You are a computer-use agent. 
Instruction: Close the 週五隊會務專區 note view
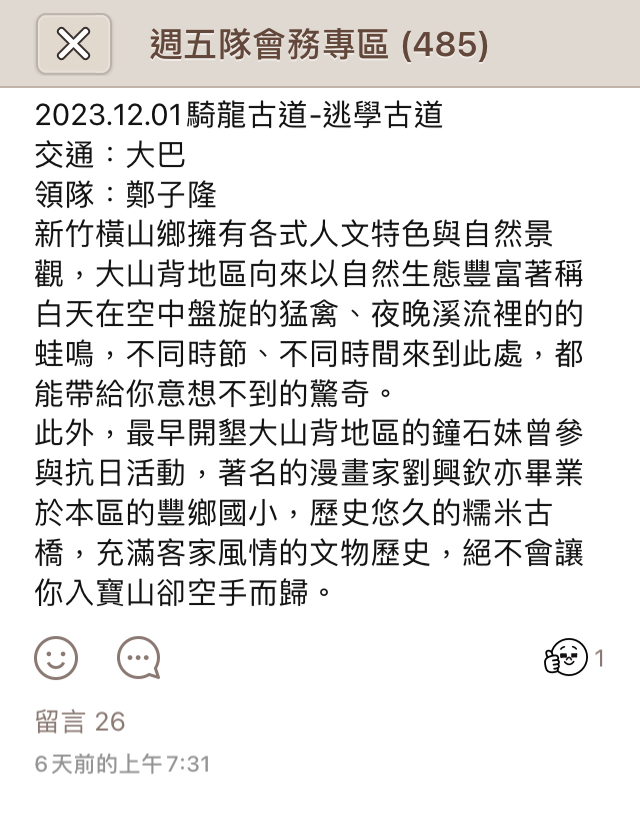pos(73,44)
